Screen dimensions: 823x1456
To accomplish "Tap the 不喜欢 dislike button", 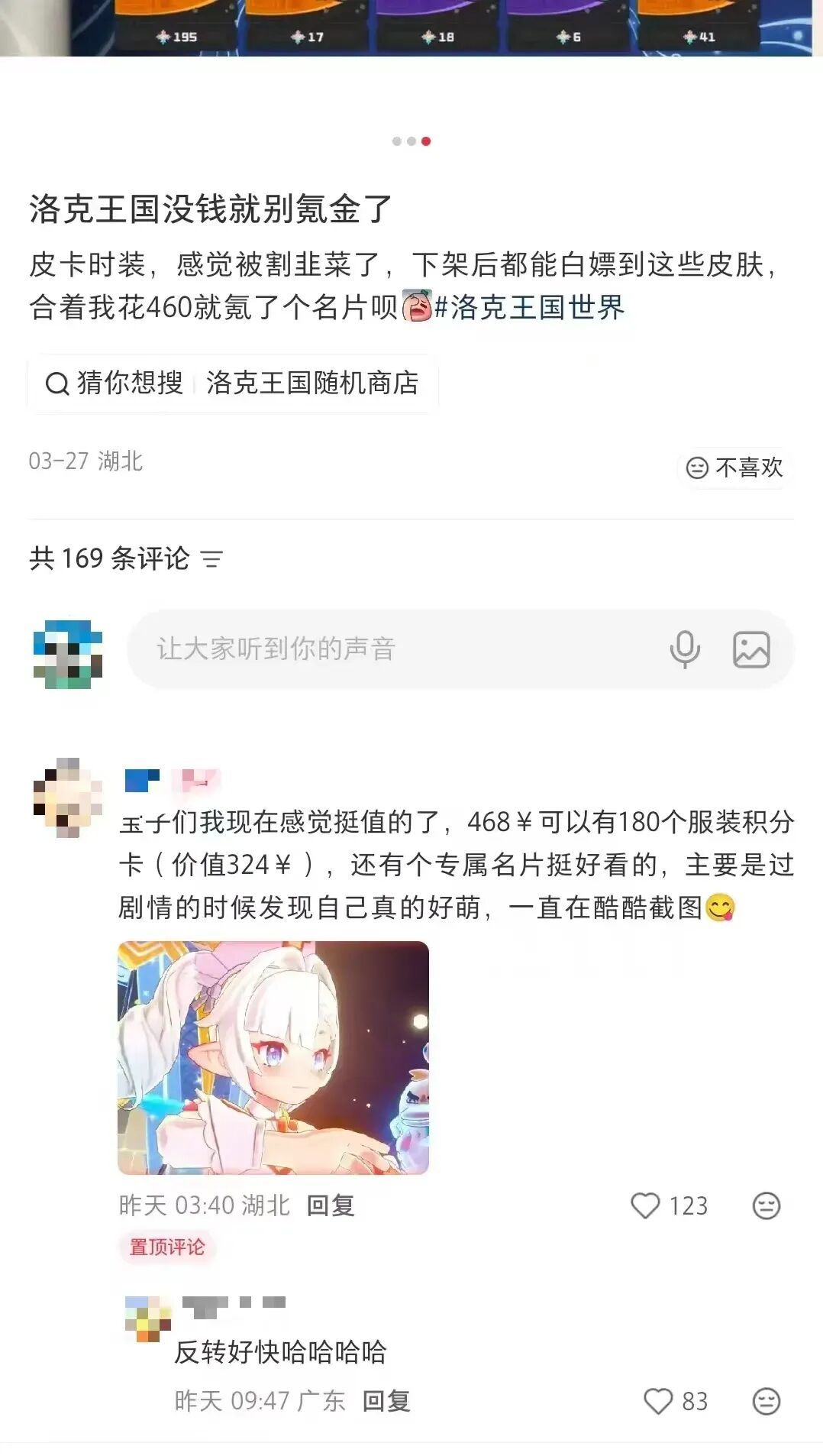I will coord(734,468).
